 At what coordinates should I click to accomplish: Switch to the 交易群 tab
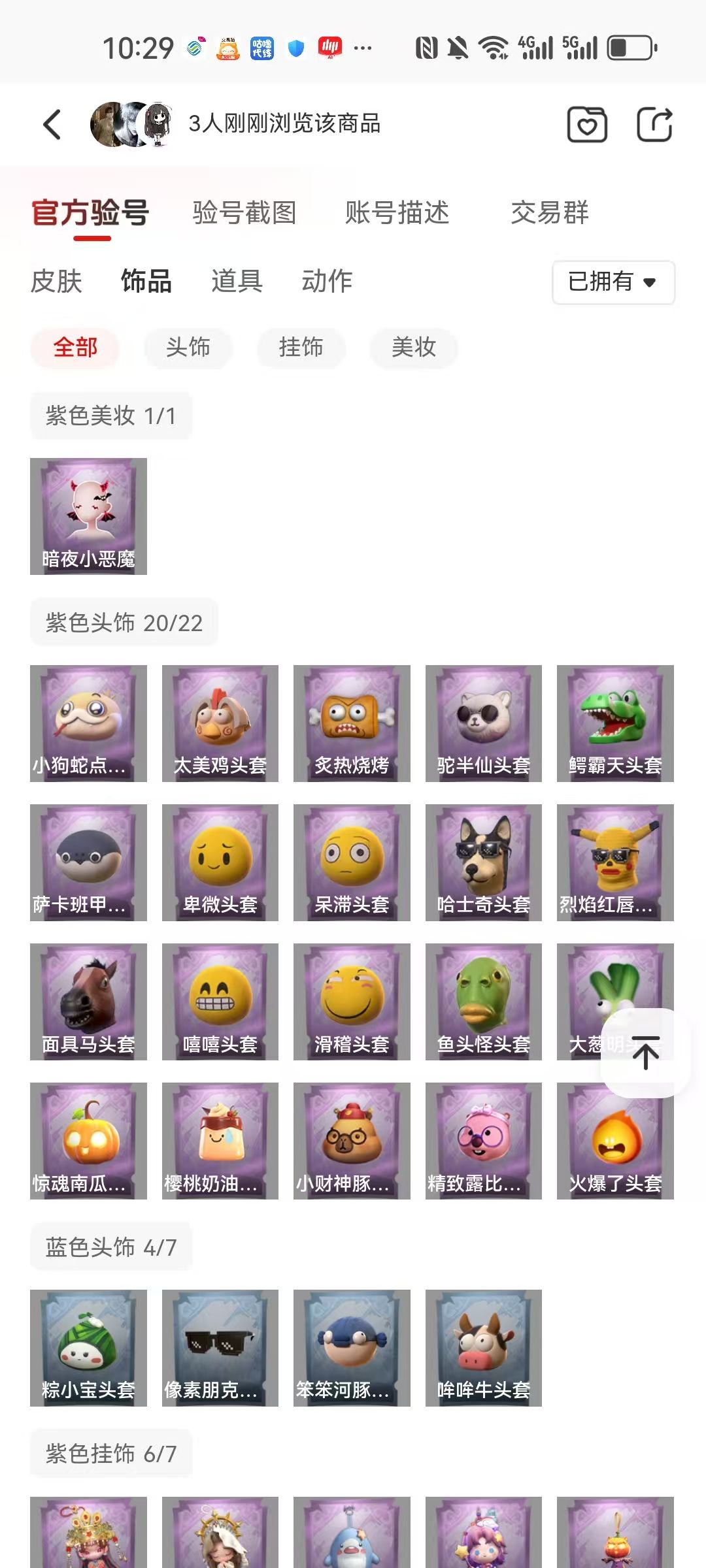pyautogui.click(x=550, y=213)
